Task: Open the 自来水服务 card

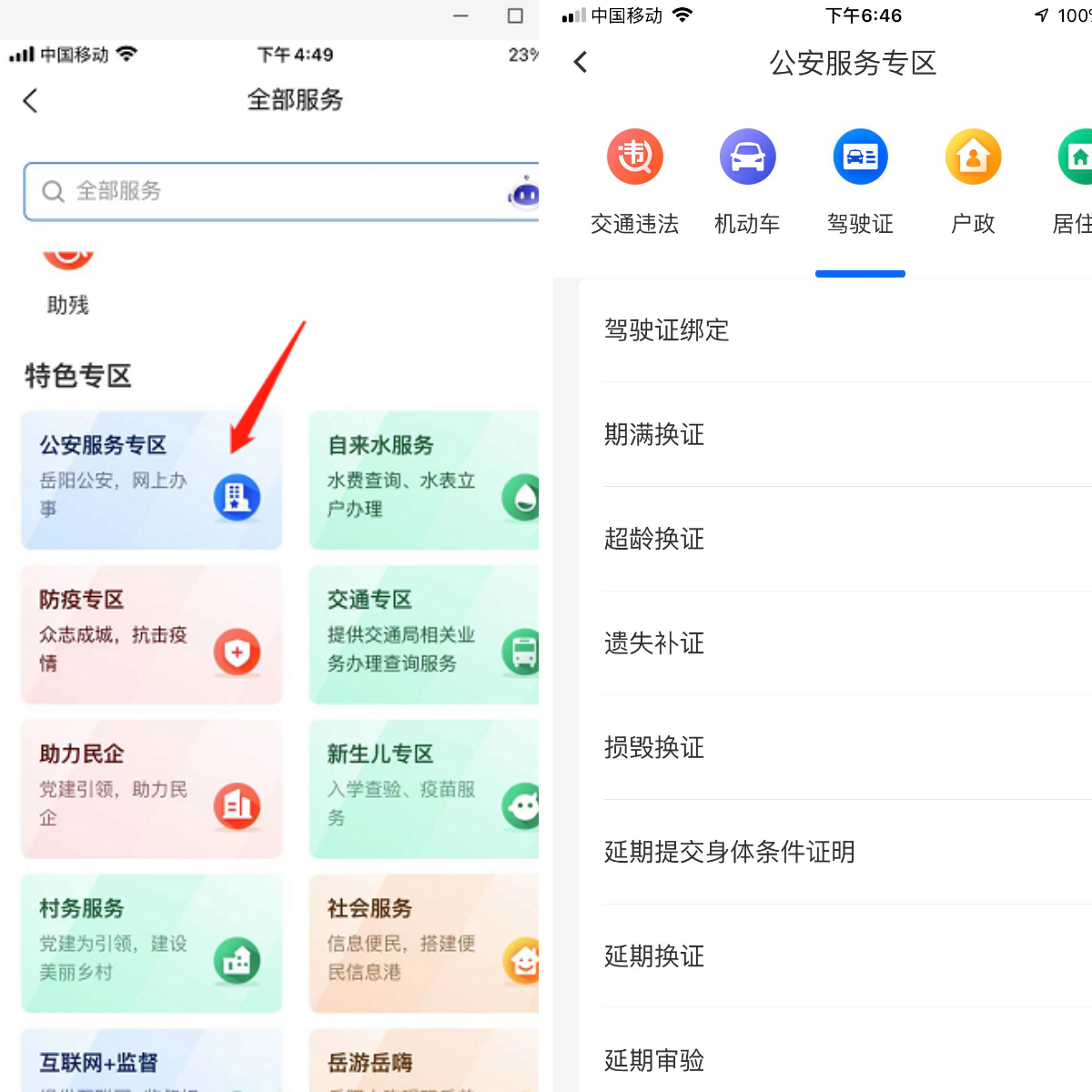Action: point(424,480)
